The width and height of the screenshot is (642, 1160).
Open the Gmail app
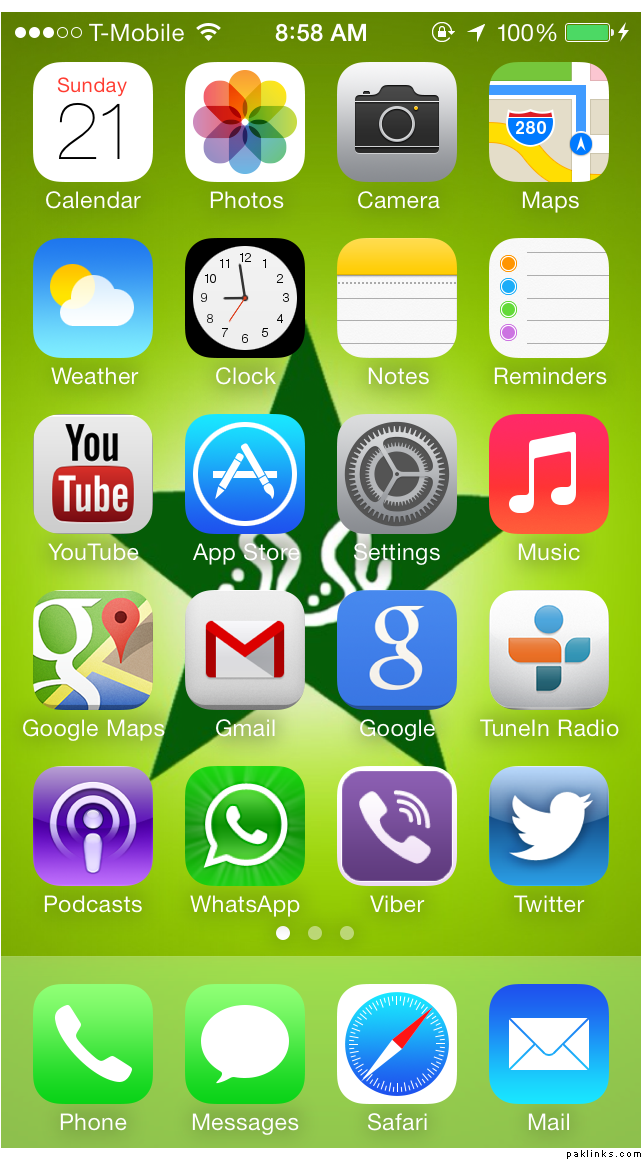(245, 650)
